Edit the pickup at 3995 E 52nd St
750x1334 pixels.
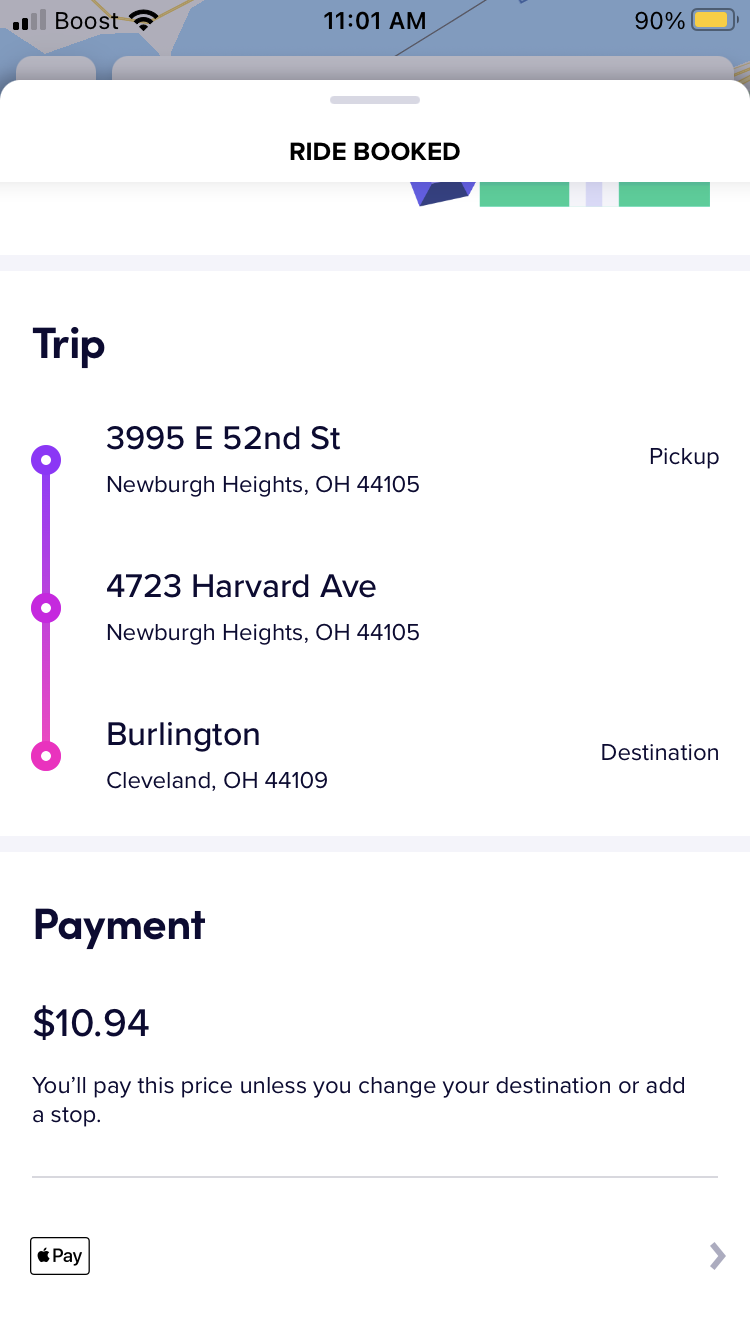pyautogui.click(x=375, y=460)
